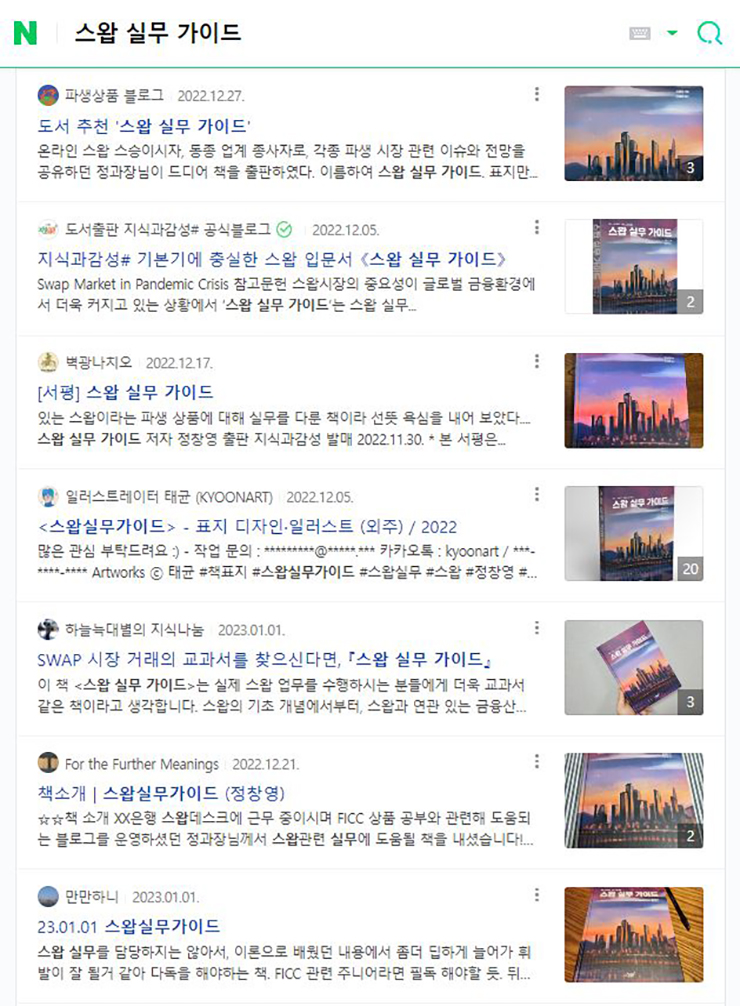
Task: Open more options for 벽광나지오 result
Action: [x=537, y=361]
